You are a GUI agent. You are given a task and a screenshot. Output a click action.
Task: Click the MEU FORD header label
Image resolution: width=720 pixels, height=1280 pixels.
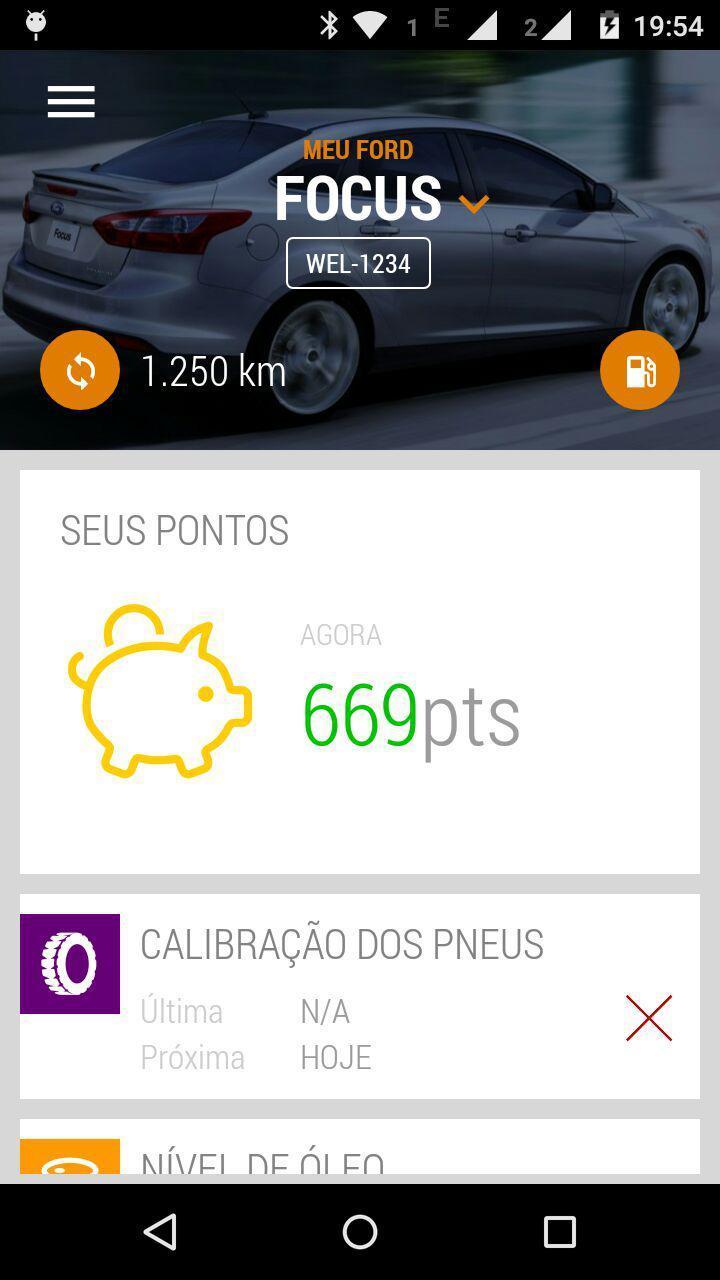359,148
